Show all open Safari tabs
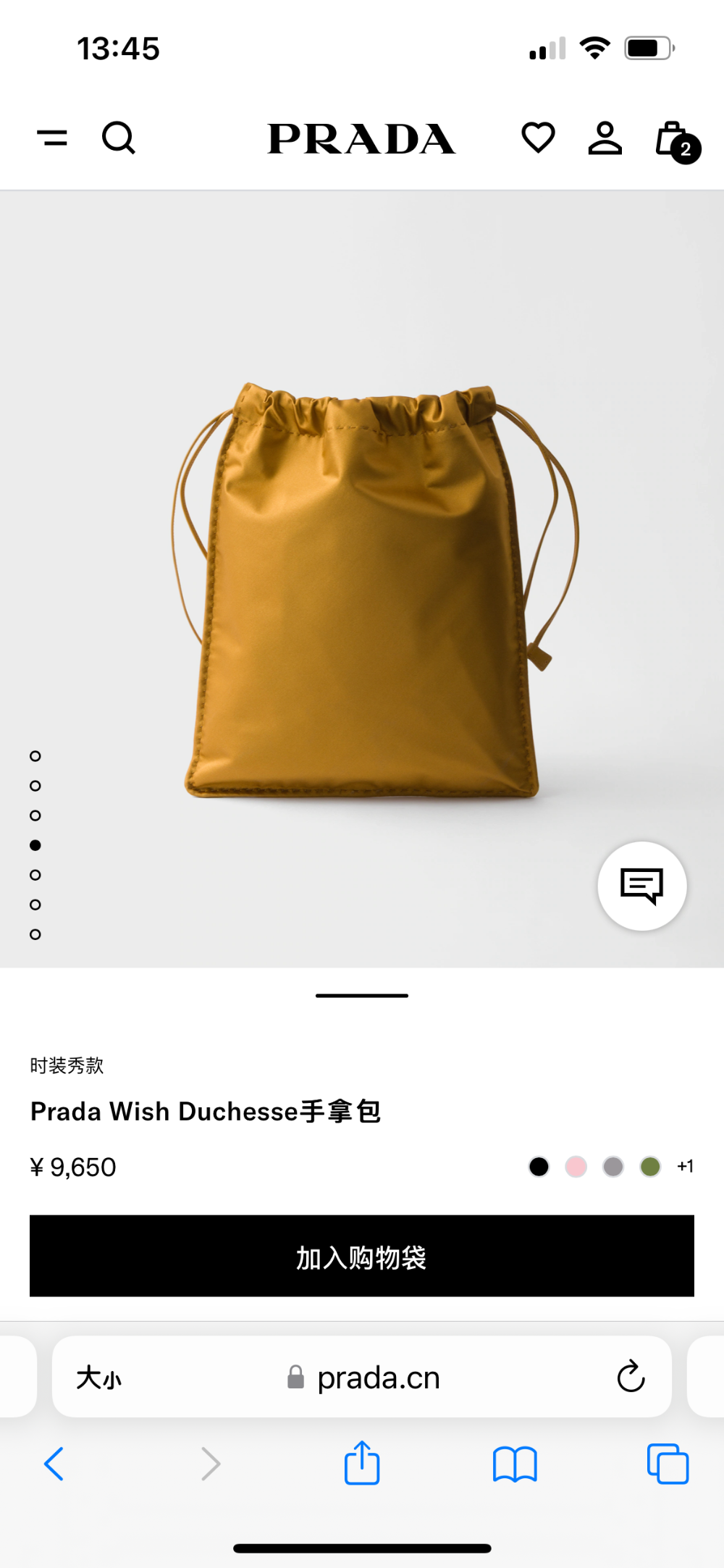724x1568 pixels. 668,1464
